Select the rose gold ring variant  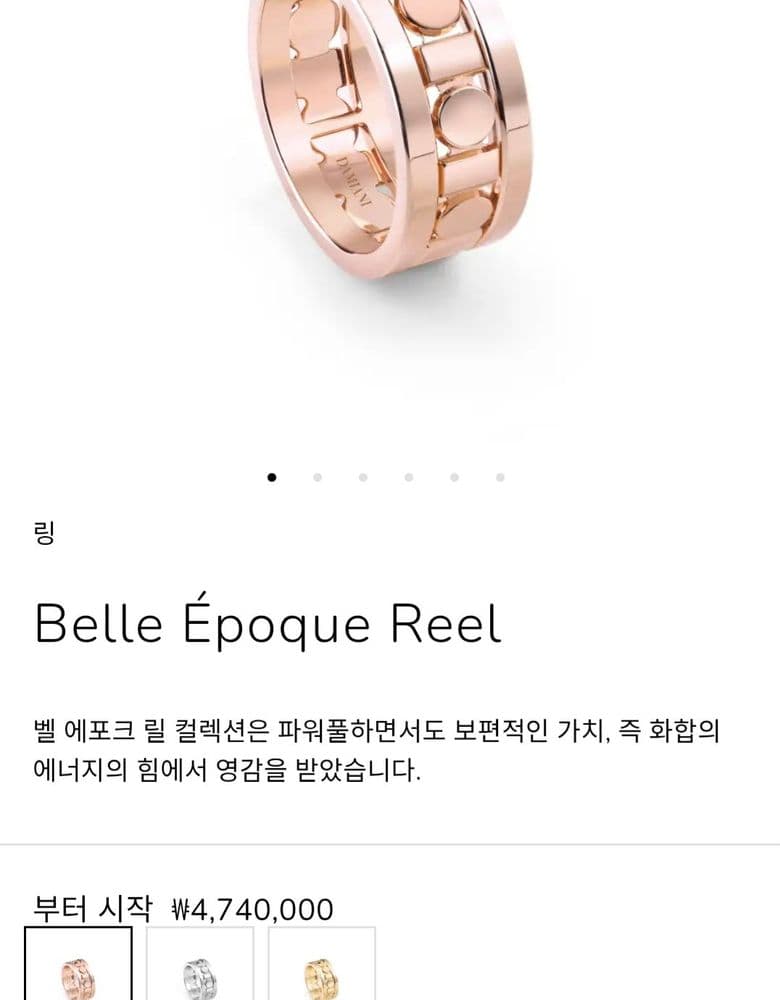point(78,968)
